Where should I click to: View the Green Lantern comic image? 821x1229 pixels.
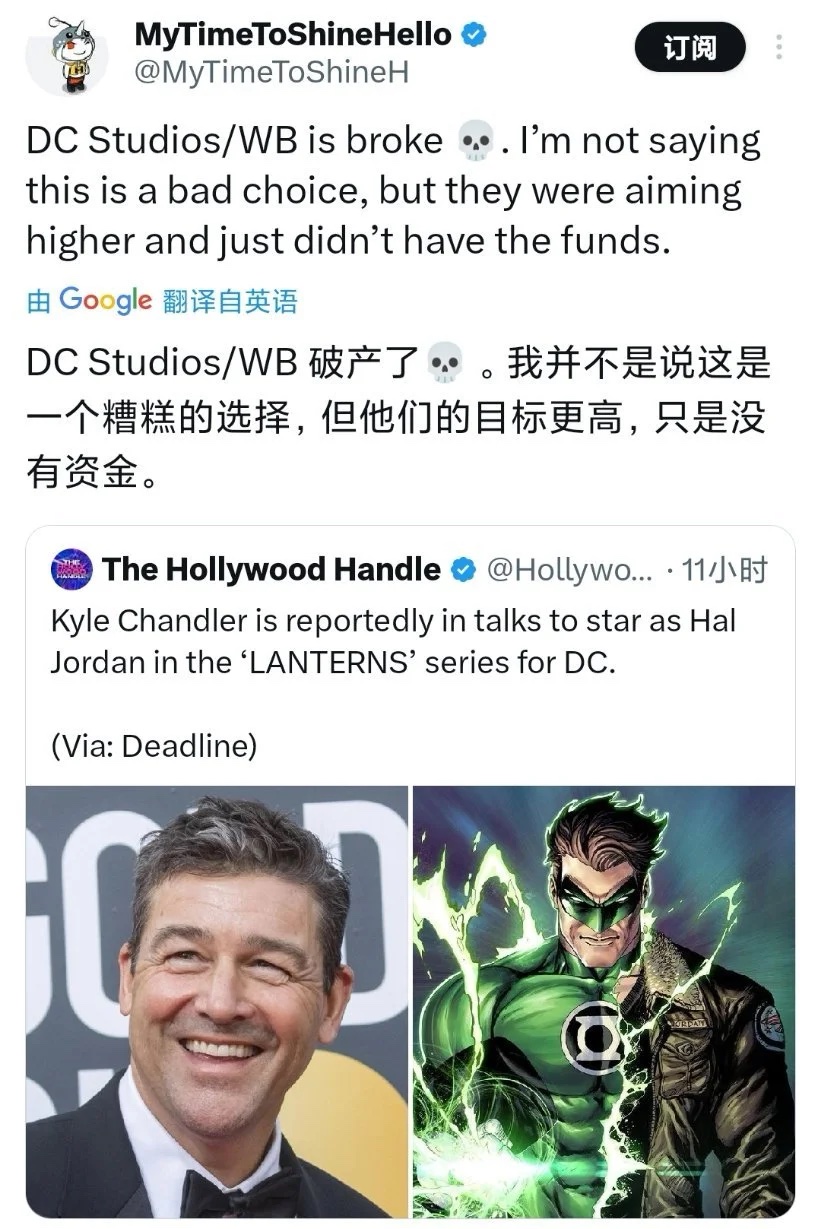coord(604,1000)
